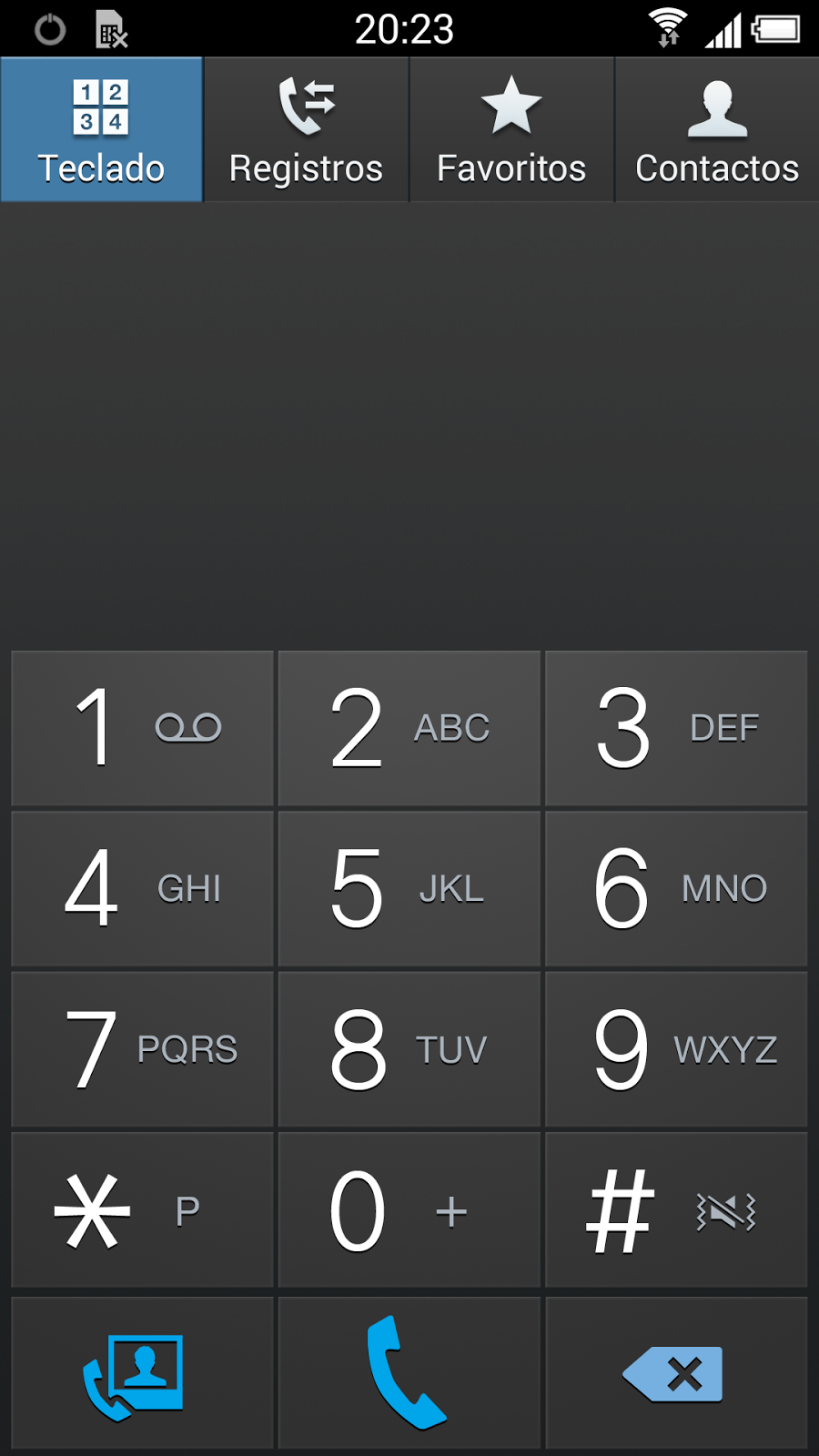Enter the 6 MNO key
The width and height of the screenshot is (819, 1456).
tap(676, 888)
